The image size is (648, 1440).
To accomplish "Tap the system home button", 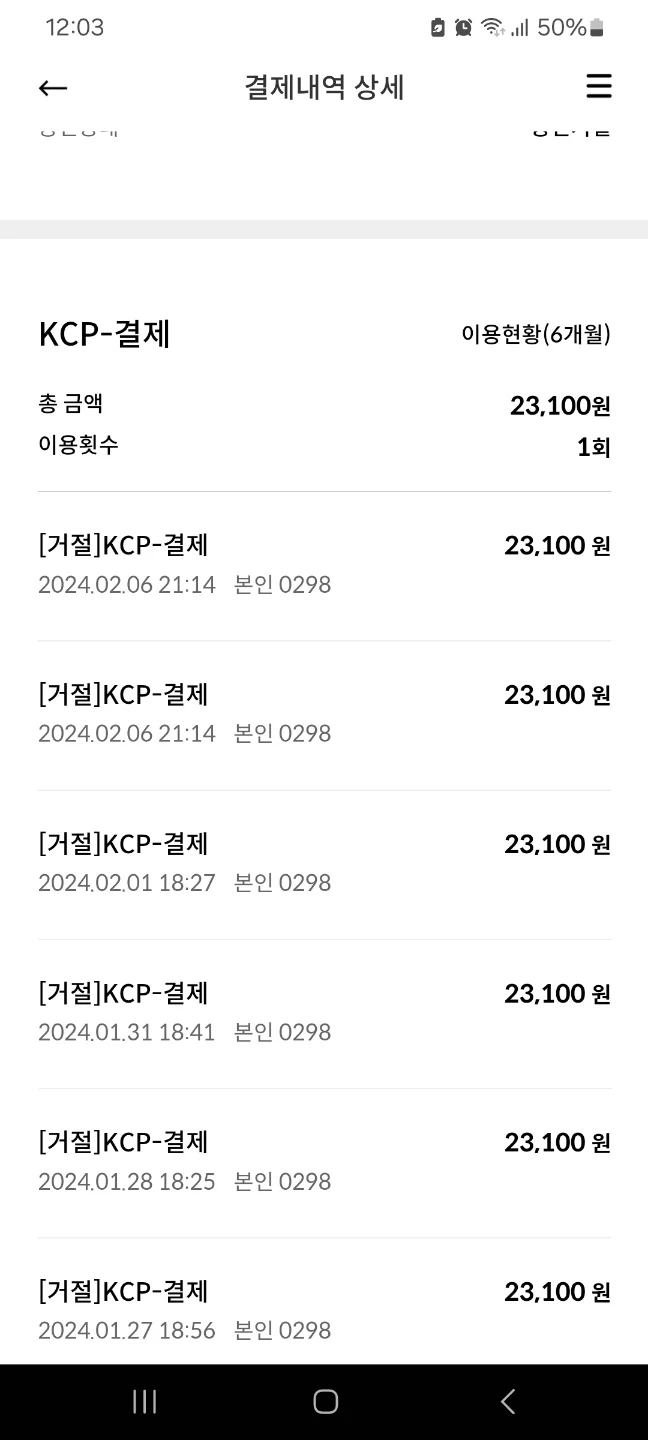I will pos(325,1401).
